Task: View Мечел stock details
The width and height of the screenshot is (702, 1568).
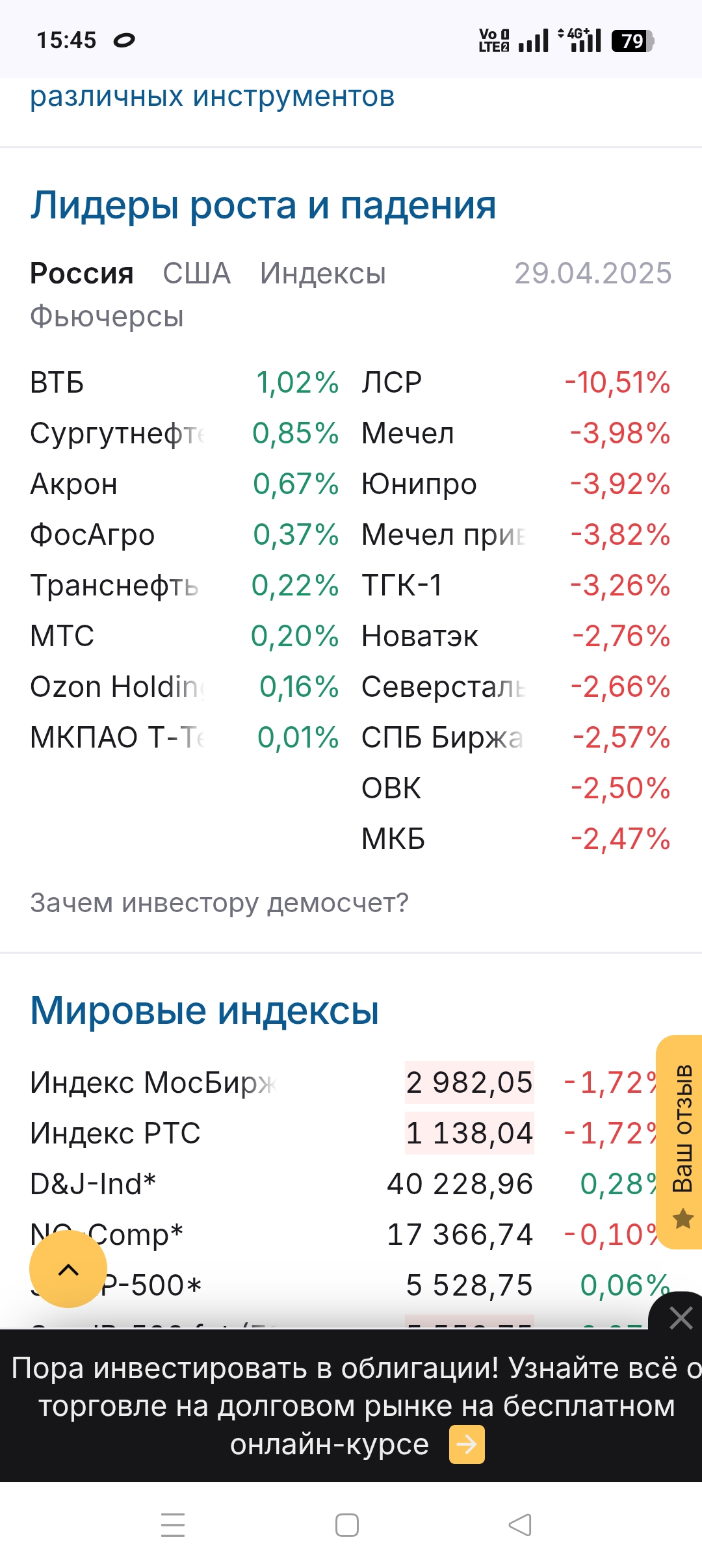Action: coord(408,434)
